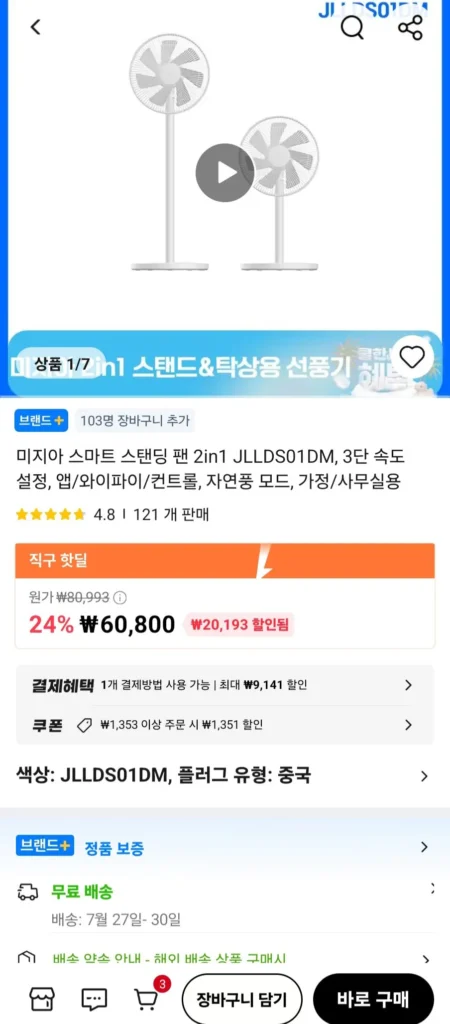Open the shopping cart
The width and height of the screenshot is (450, 1024).
pos(148,997)
